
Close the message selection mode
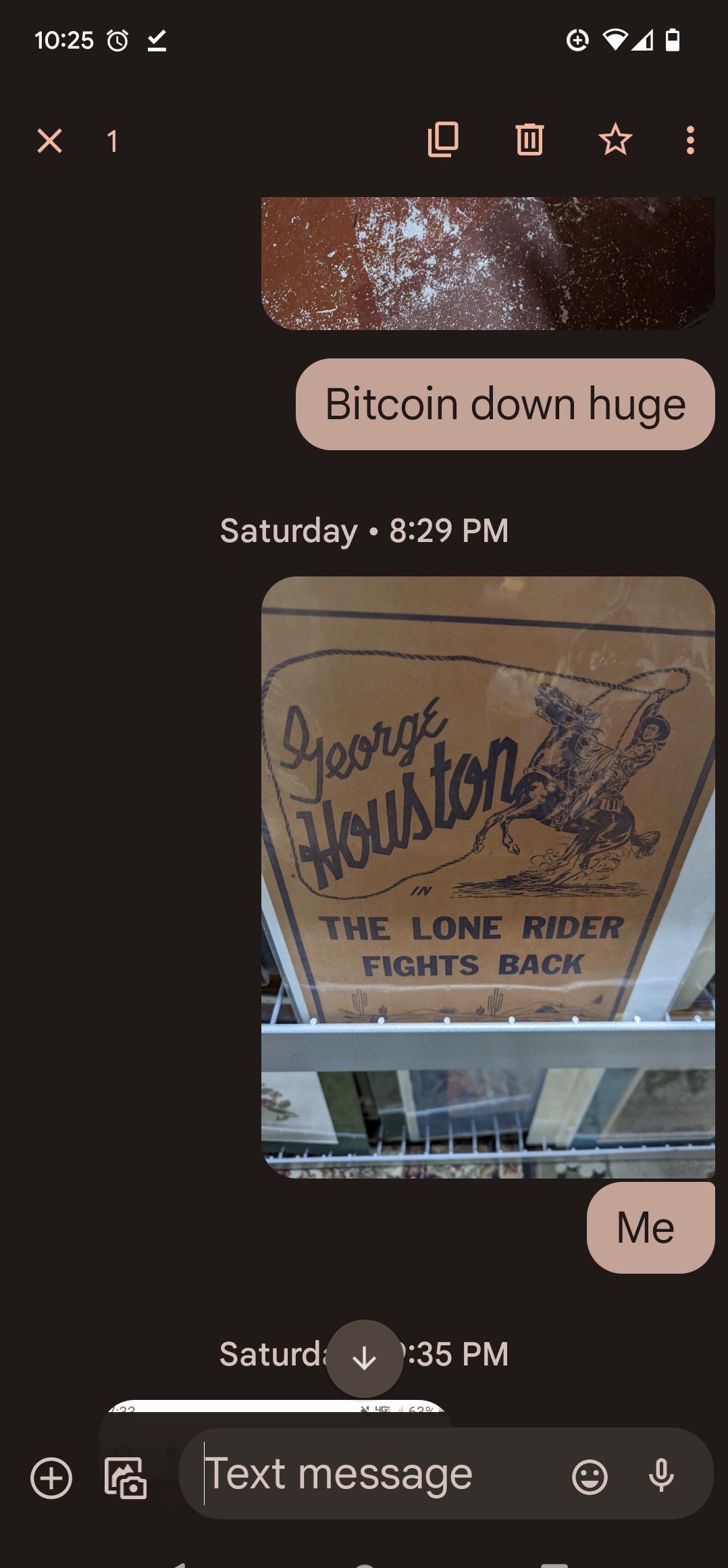point(49,141)
